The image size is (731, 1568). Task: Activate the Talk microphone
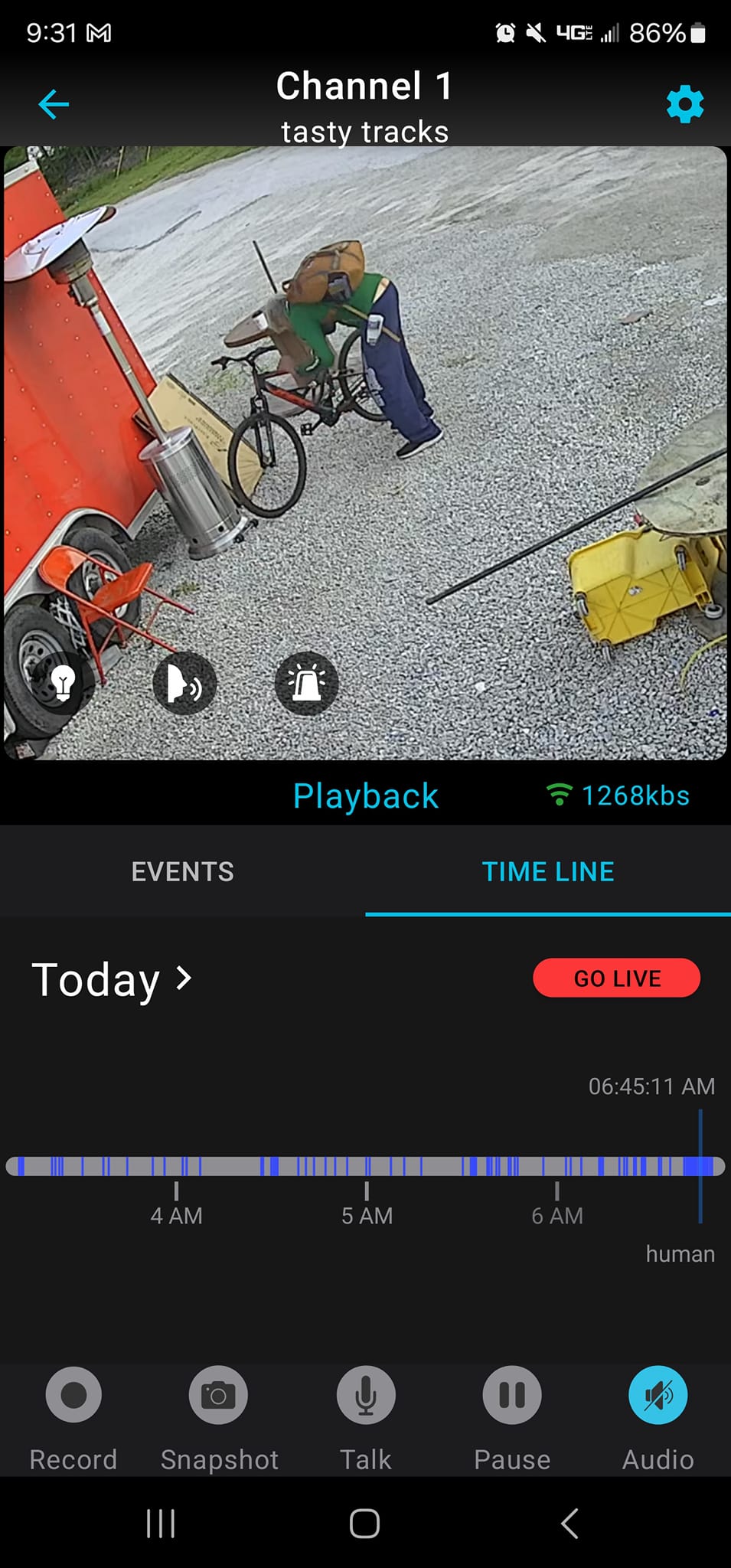[x=366, y=1395]
